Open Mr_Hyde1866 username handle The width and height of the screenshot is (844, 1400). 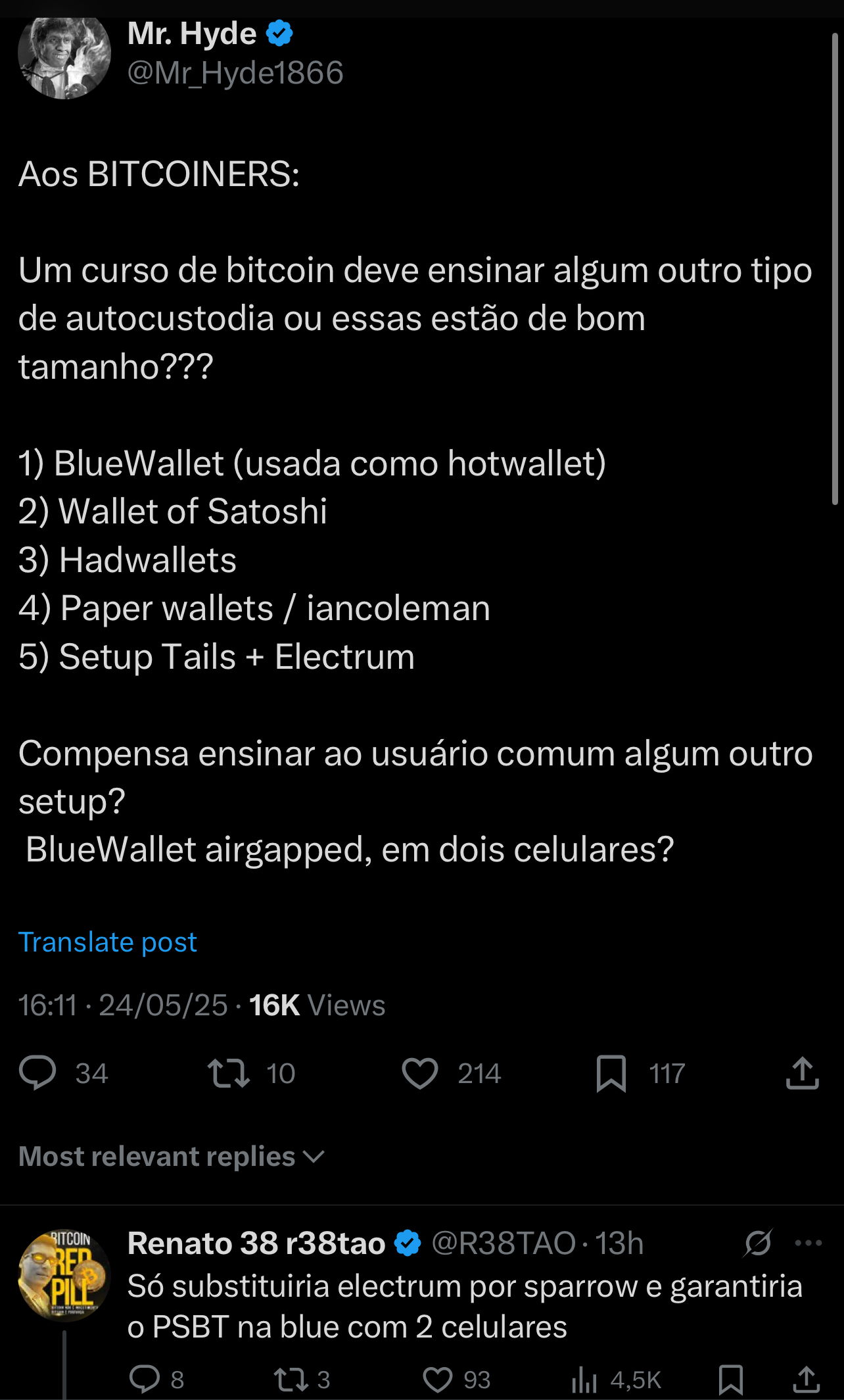tap(235, 72)
